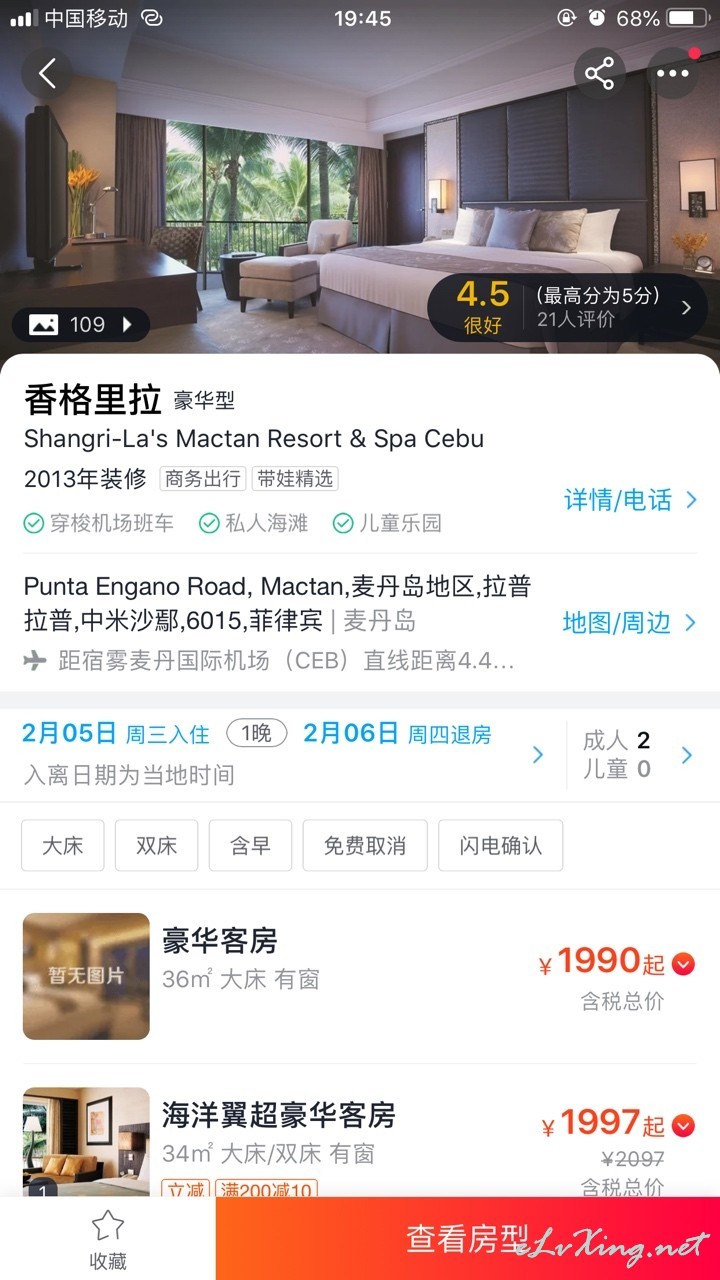View the 4.5 rating reviews

pyautogui.click(x=567, y=308)
